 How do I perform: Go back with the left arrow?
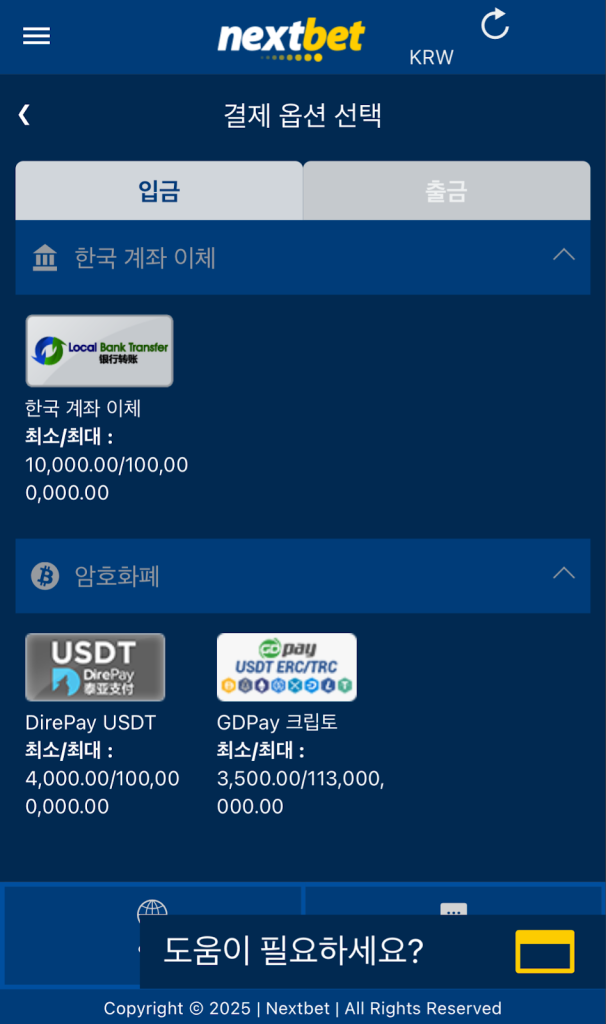click(x=24, y=115)
